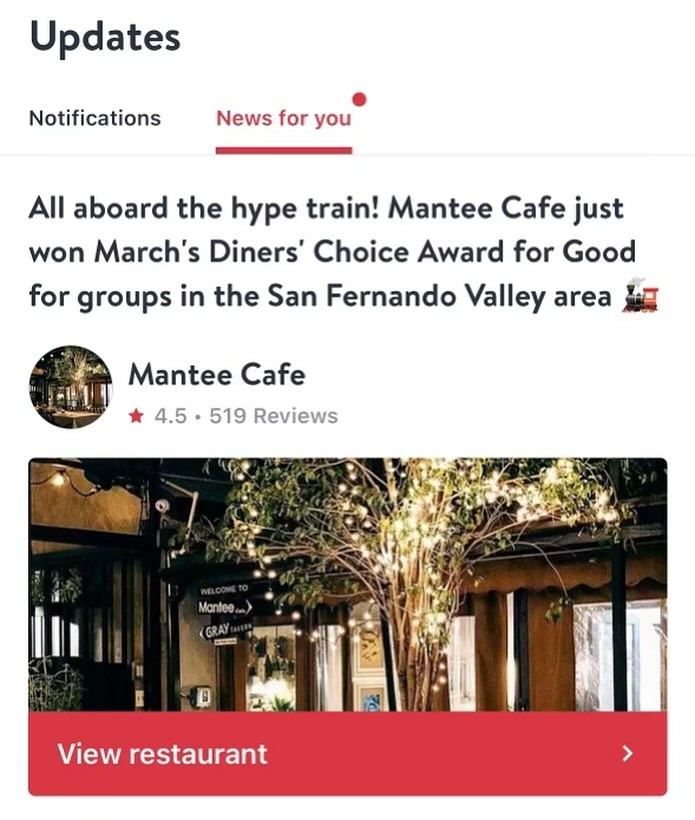The width and height of the screenshot is (695, 820).
Task: Switch to the Notifications tab
Action: (x=94, y=118)
